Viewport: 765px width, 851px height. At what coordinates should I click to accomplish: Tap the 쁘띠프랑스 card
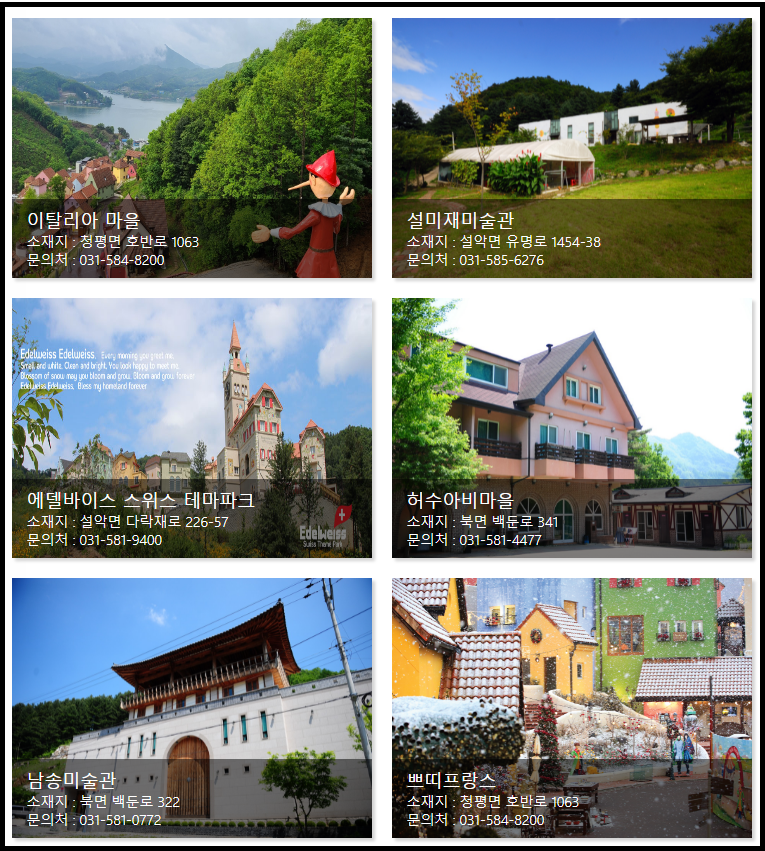571,708
